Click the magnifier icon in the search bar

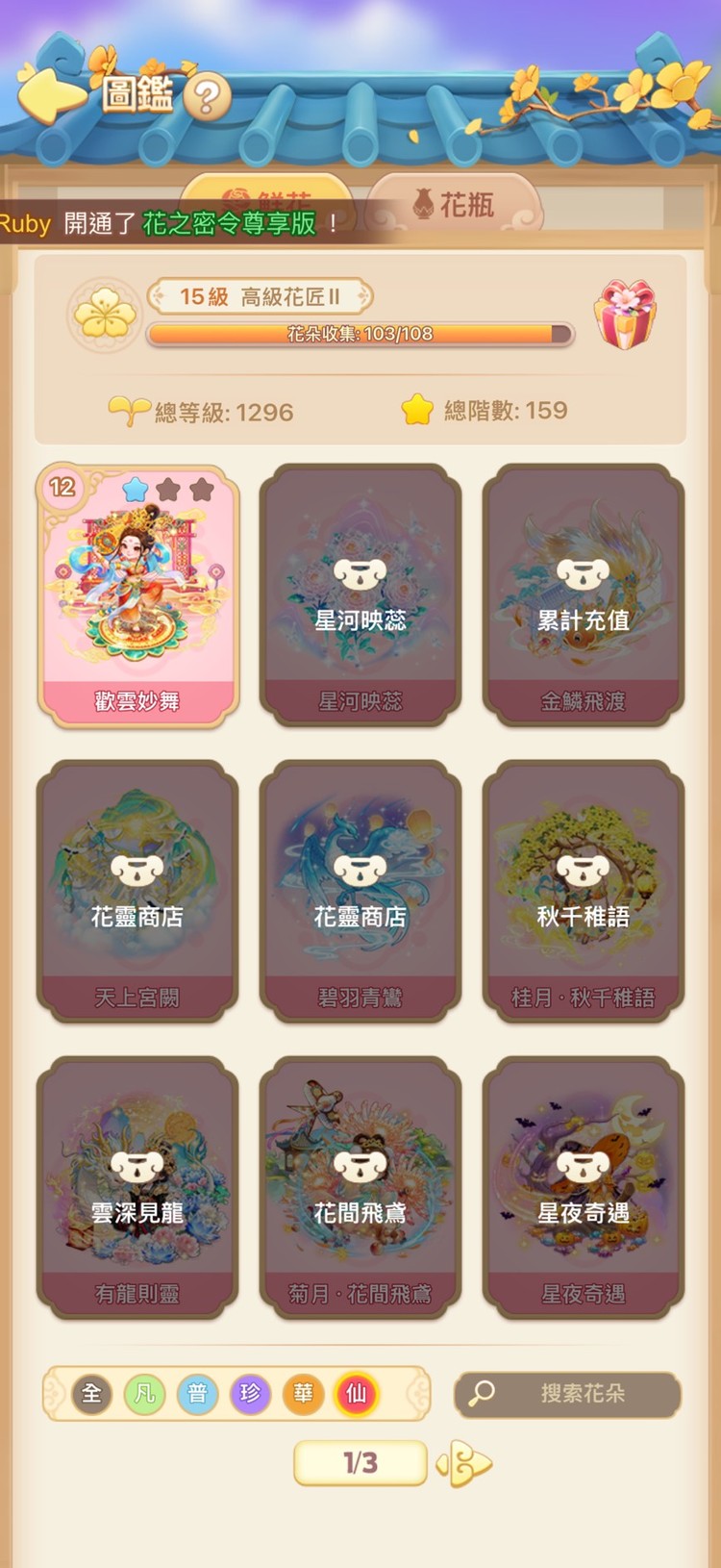[x=482, y=1393]
